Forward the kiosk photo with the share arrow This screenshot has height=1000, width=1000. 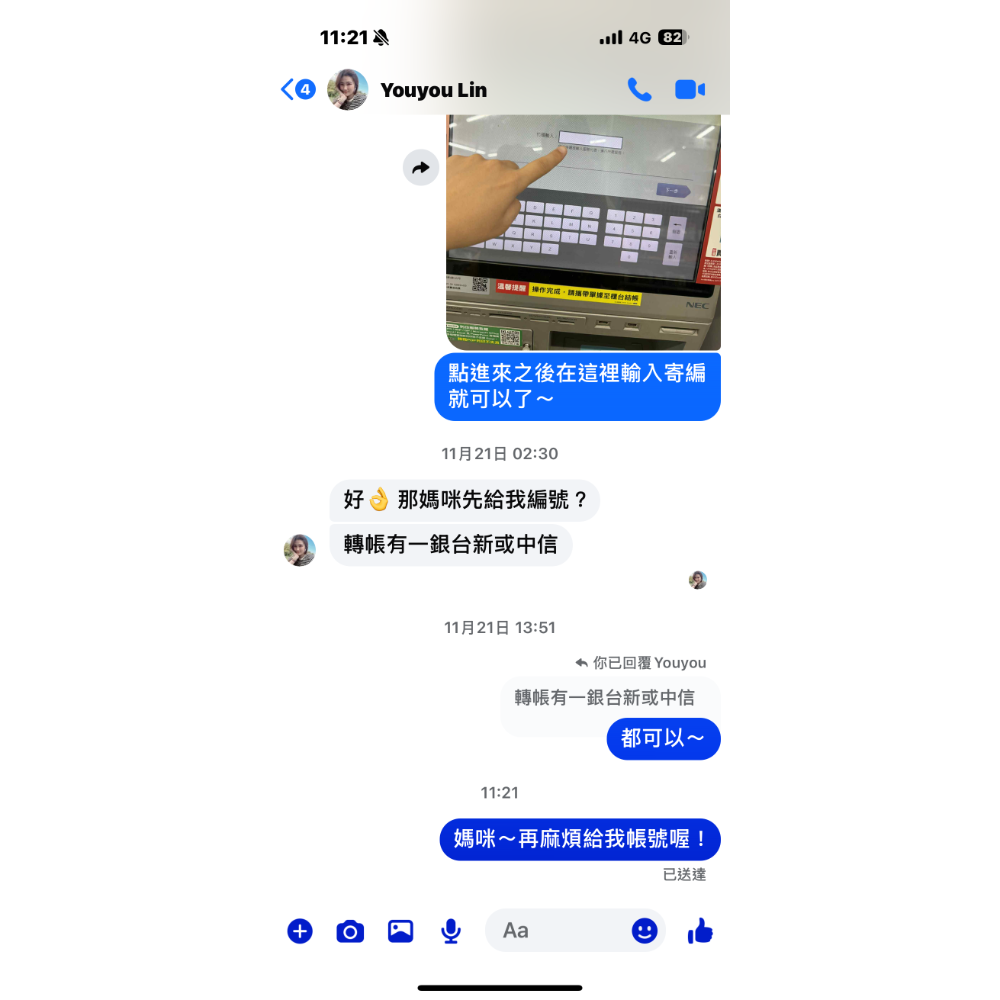coord(421,168)
